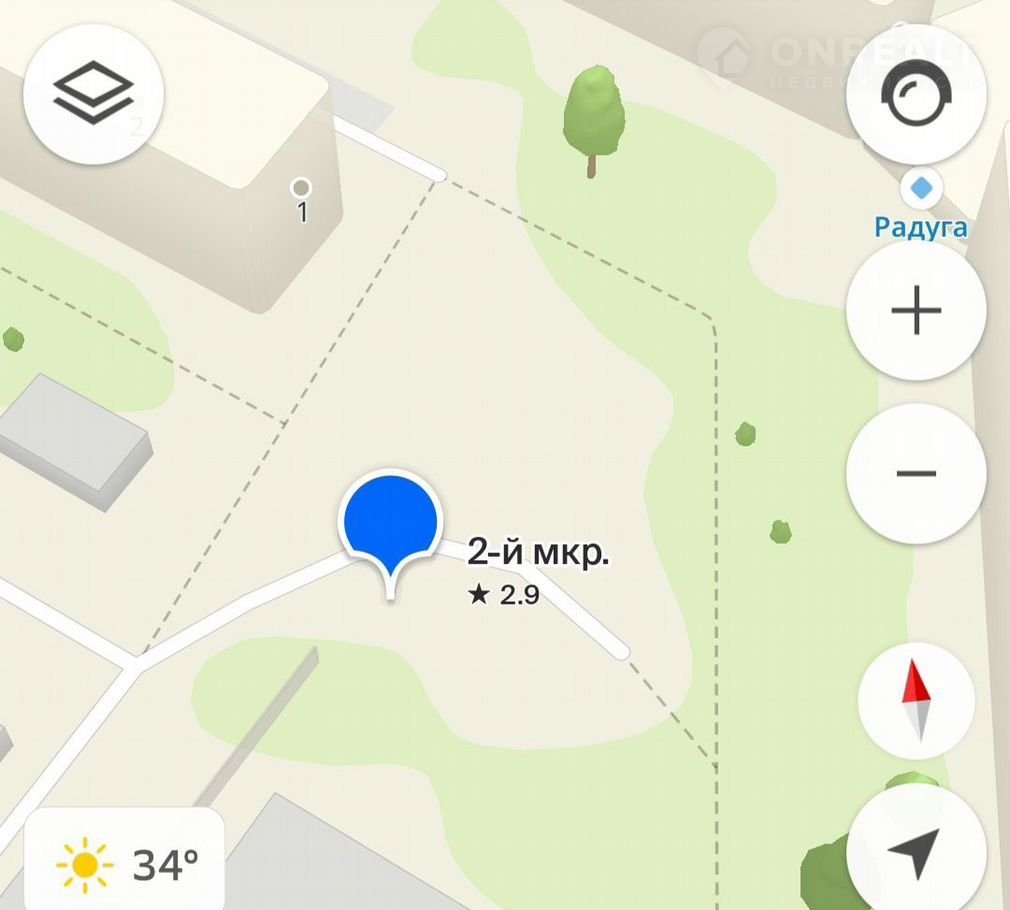
Task: Open the weather widget showing 34°
Action: (125, 863)
